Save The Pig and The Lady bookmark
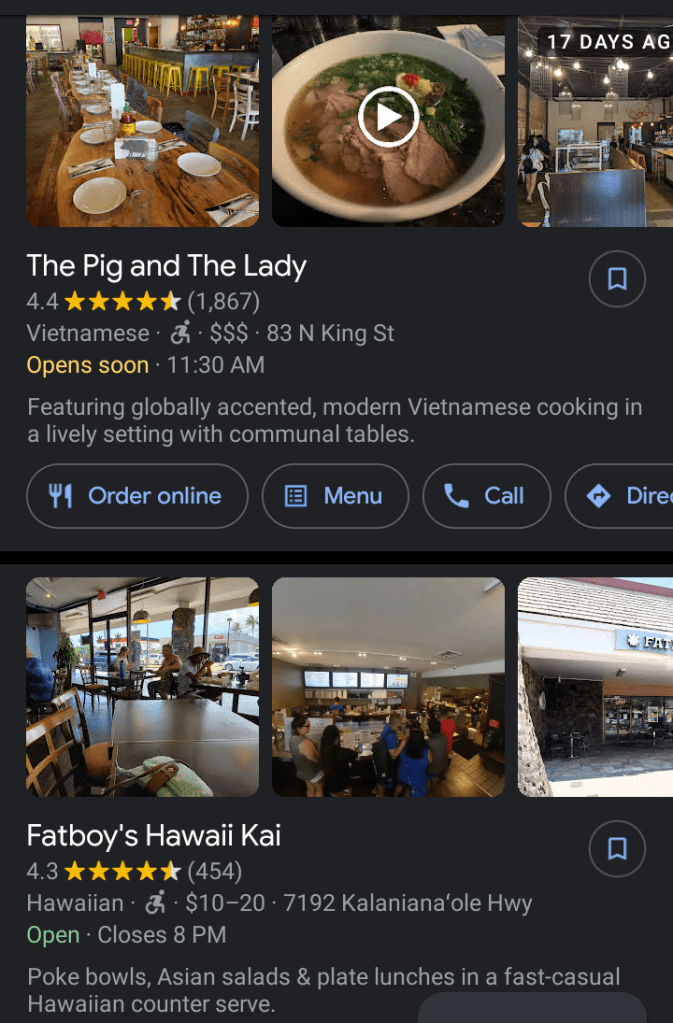Screen dimensions: 673x1023 (x=617, y=279)
